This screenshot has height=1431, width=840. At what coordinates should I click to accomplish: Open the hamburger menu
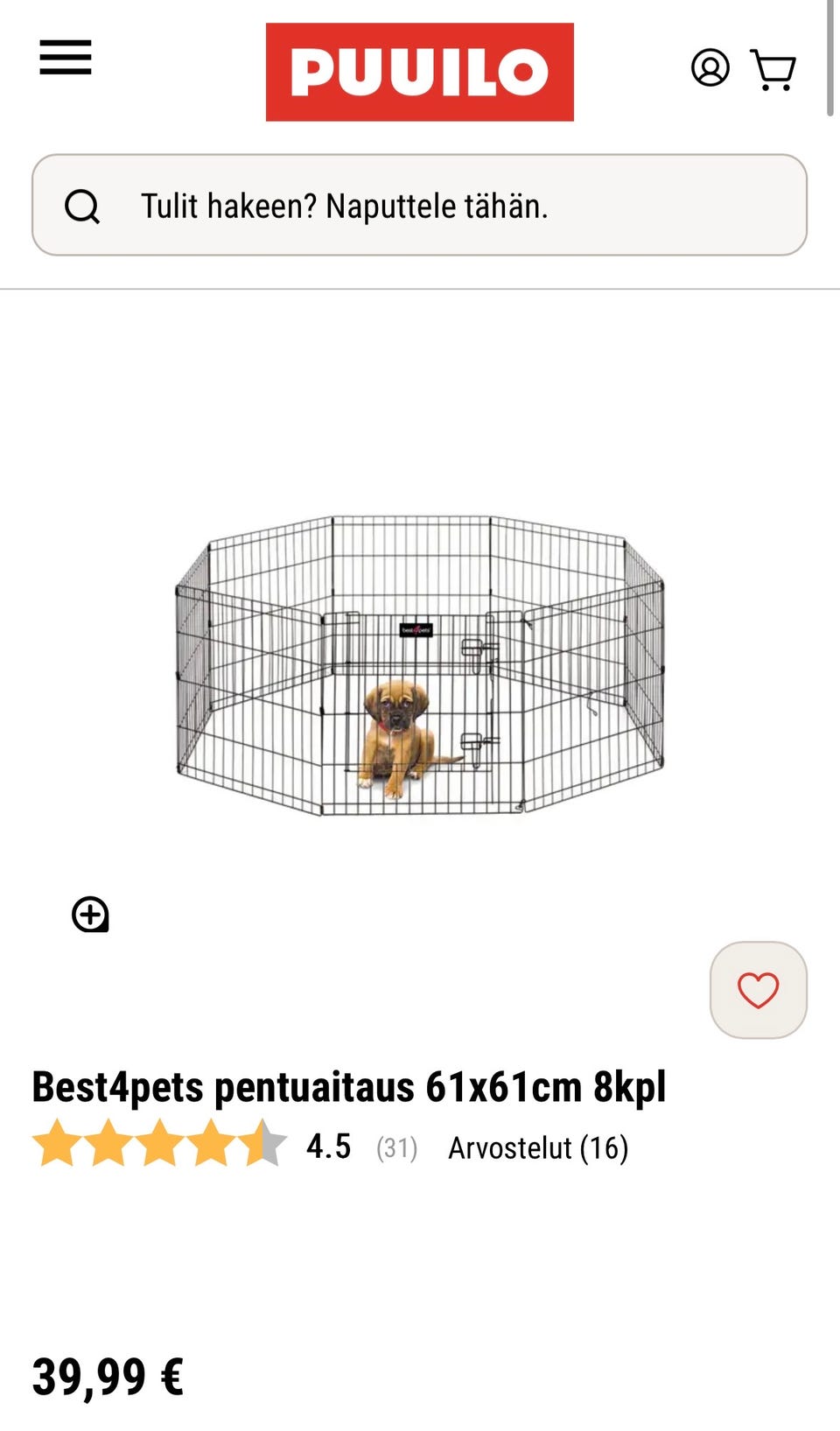coord(66,58)
